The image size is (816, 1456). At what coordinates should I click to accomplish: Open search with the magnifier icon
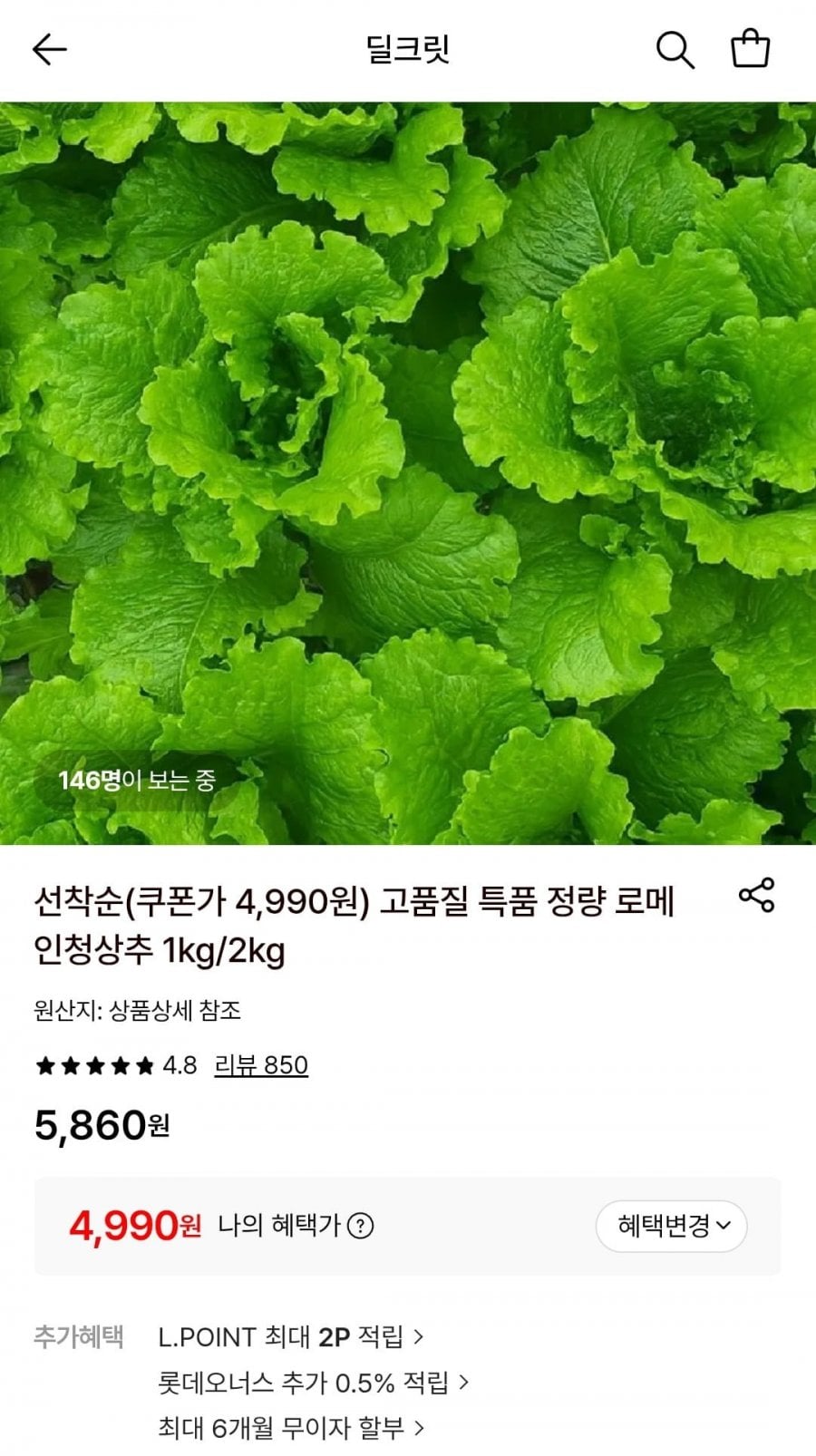tap(675, 50)
